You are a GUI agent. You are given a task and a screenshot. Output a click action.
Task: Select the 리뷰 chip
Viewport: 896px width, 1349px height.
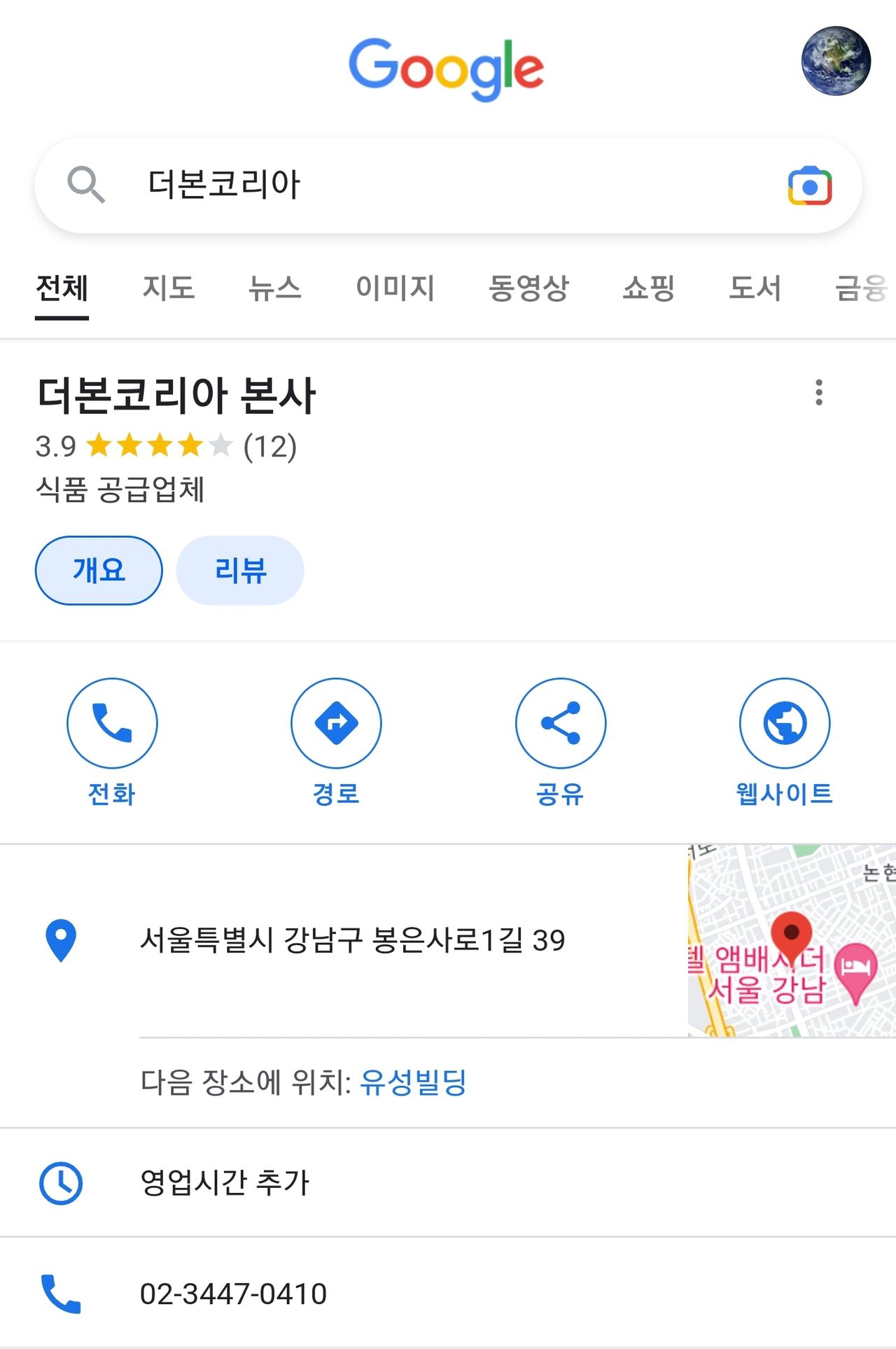240,571
